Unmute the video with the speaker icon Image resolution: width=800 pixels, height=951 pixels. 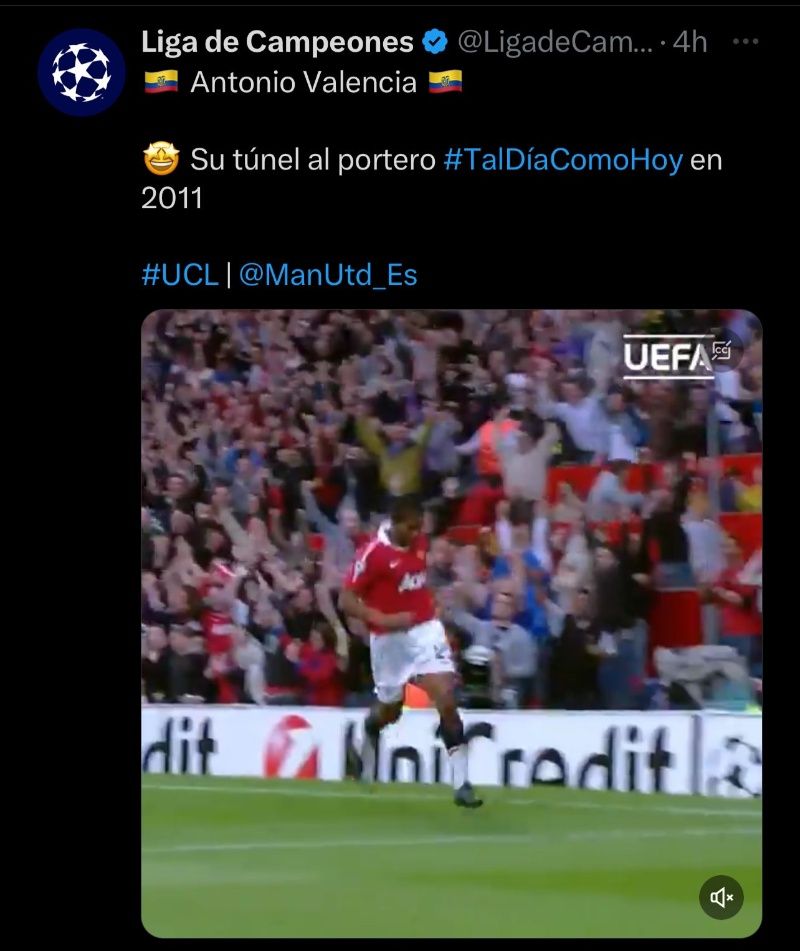[720, 897]
